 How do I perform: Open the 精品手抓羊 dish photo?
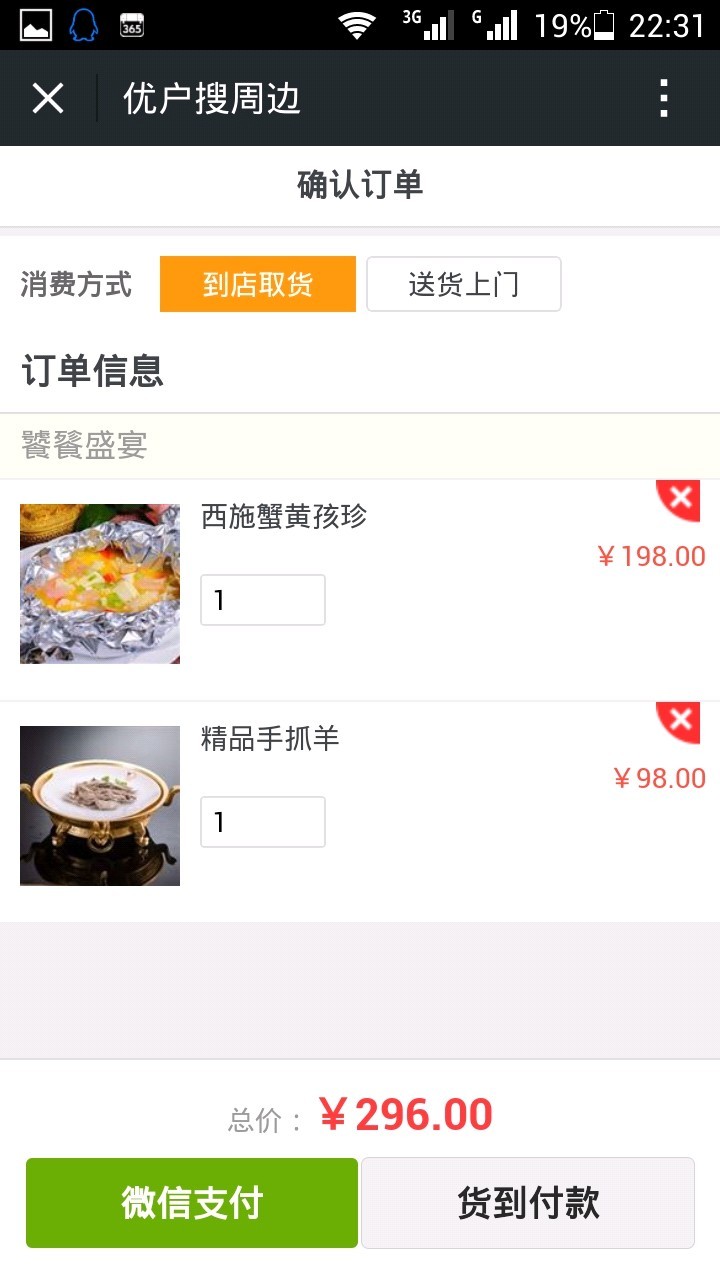click(100, 806)
